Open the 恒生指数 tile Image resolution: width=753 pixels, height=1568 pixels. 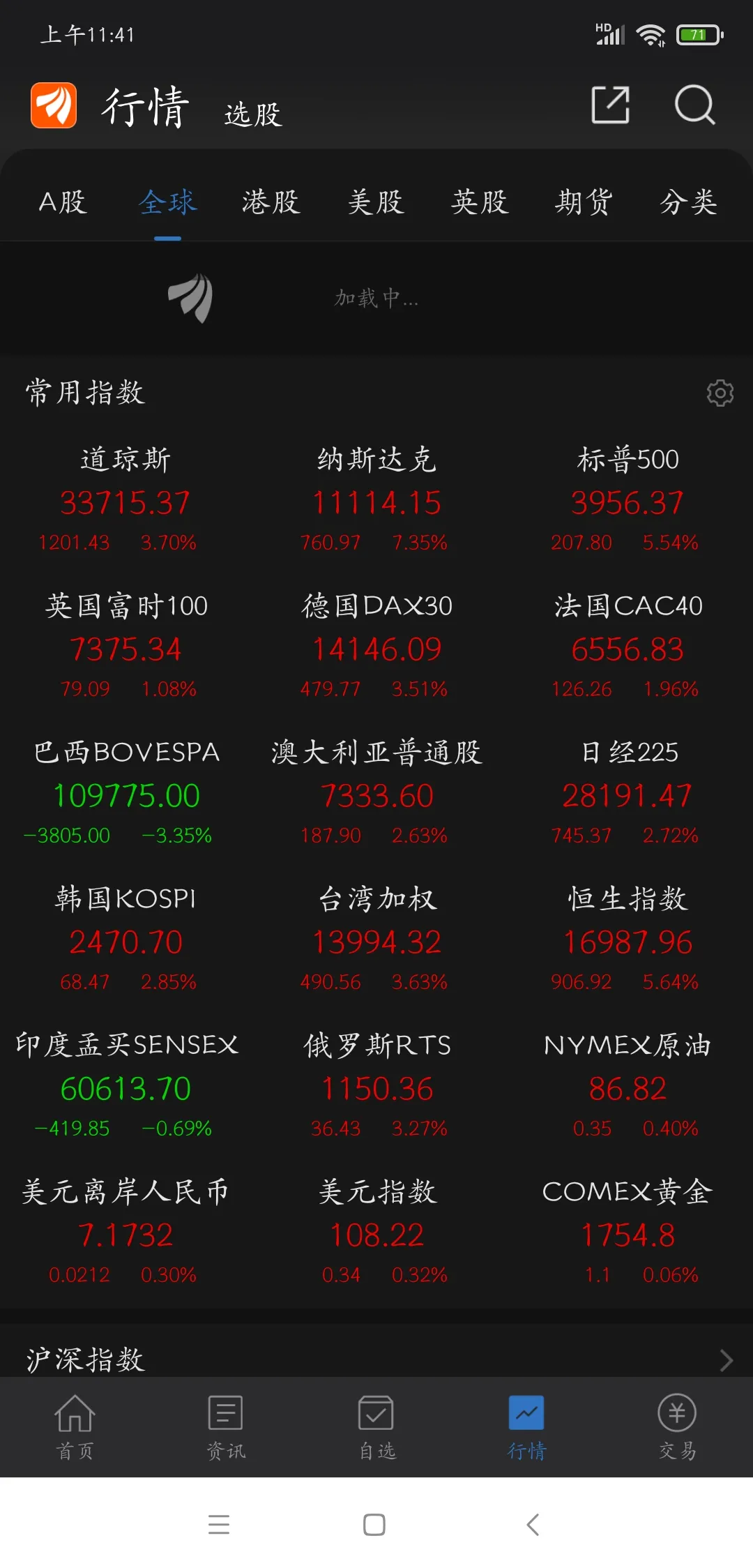(627, 939)
